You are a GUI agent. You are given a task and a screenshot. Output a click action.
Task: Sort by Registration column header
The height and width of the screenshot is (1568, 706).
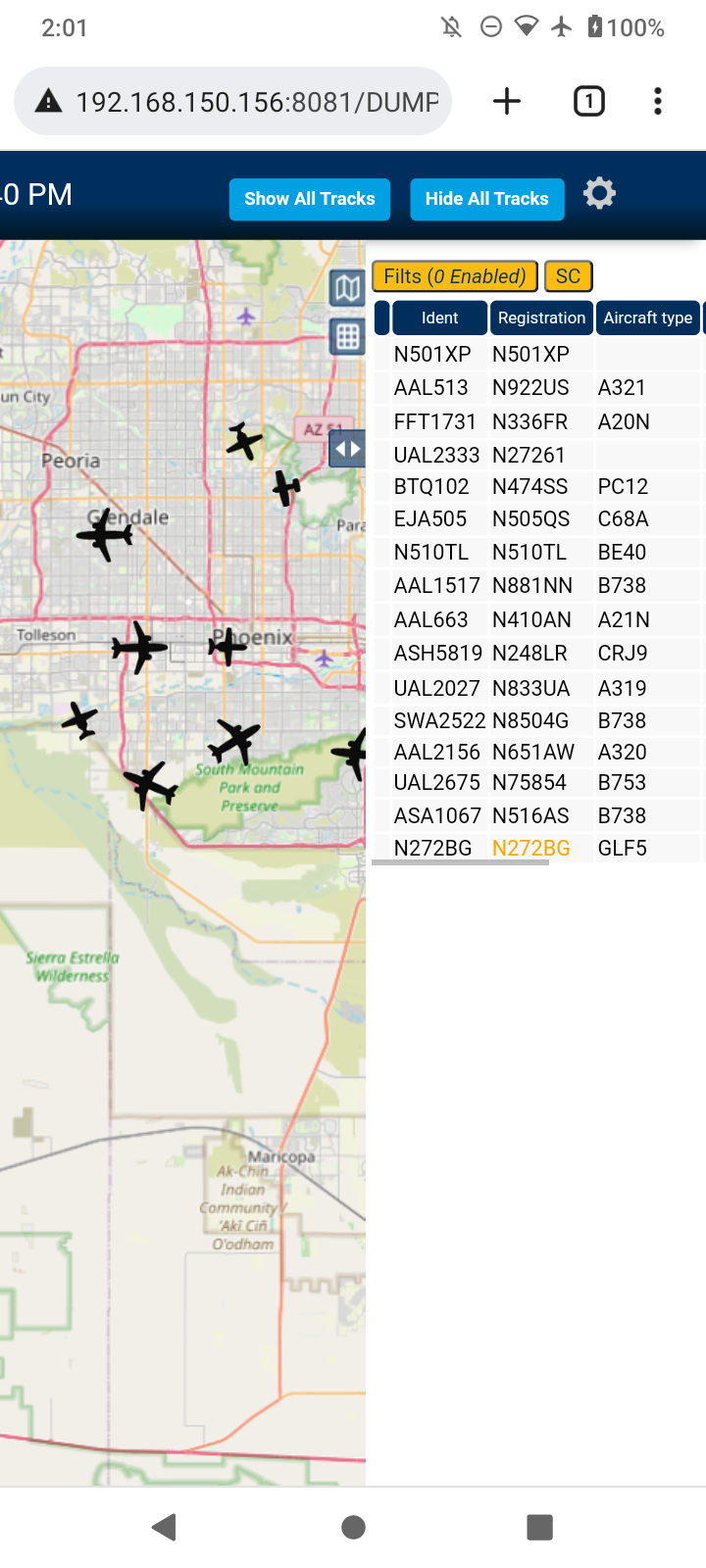(541, 318)
